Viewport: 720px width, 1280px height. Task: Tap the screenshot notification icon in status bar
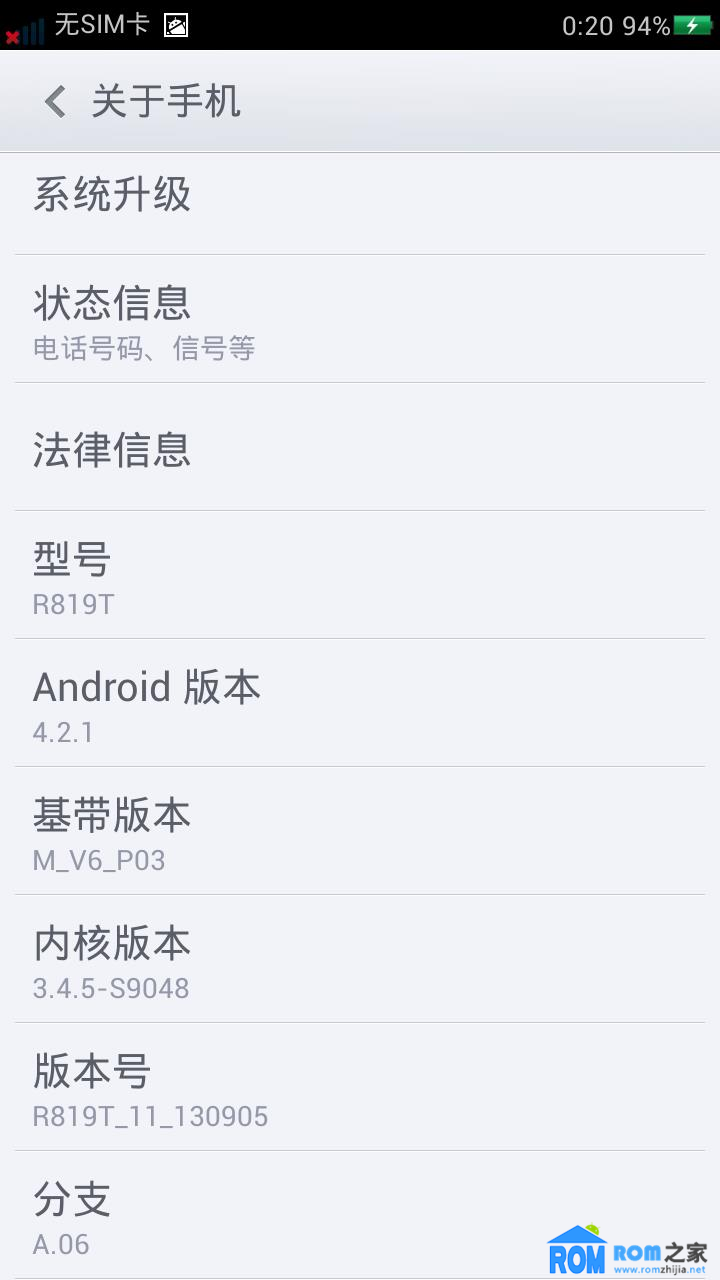[x=176, y=24]
